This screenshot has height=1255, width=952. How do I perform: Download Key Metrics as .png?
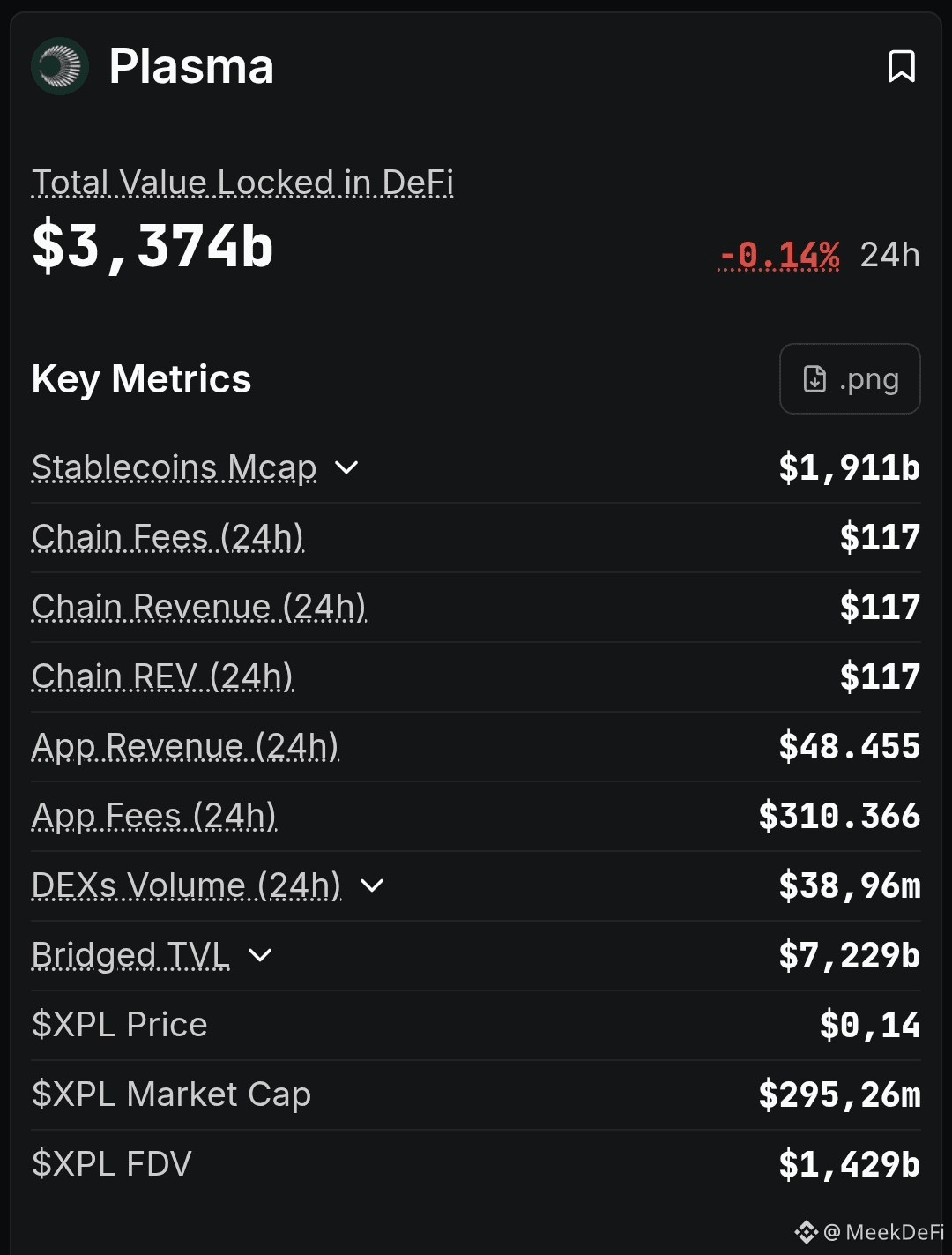pyautogui.click(x=850, y=379)
